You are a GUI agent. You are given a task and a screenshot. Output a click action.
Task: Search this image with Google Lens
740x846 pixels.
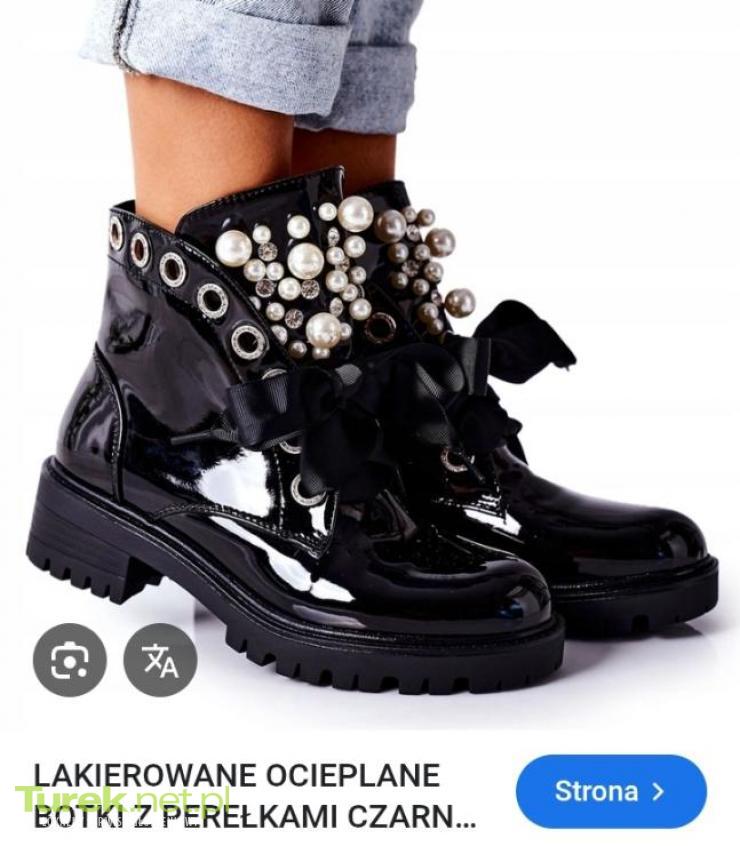coord(69,660)
